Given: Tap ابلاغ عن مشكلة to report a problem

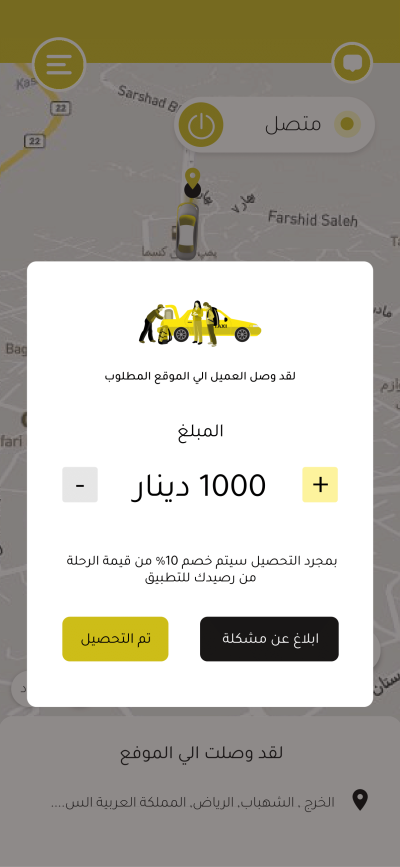Looking at the screenshot, I should (269, 639).
